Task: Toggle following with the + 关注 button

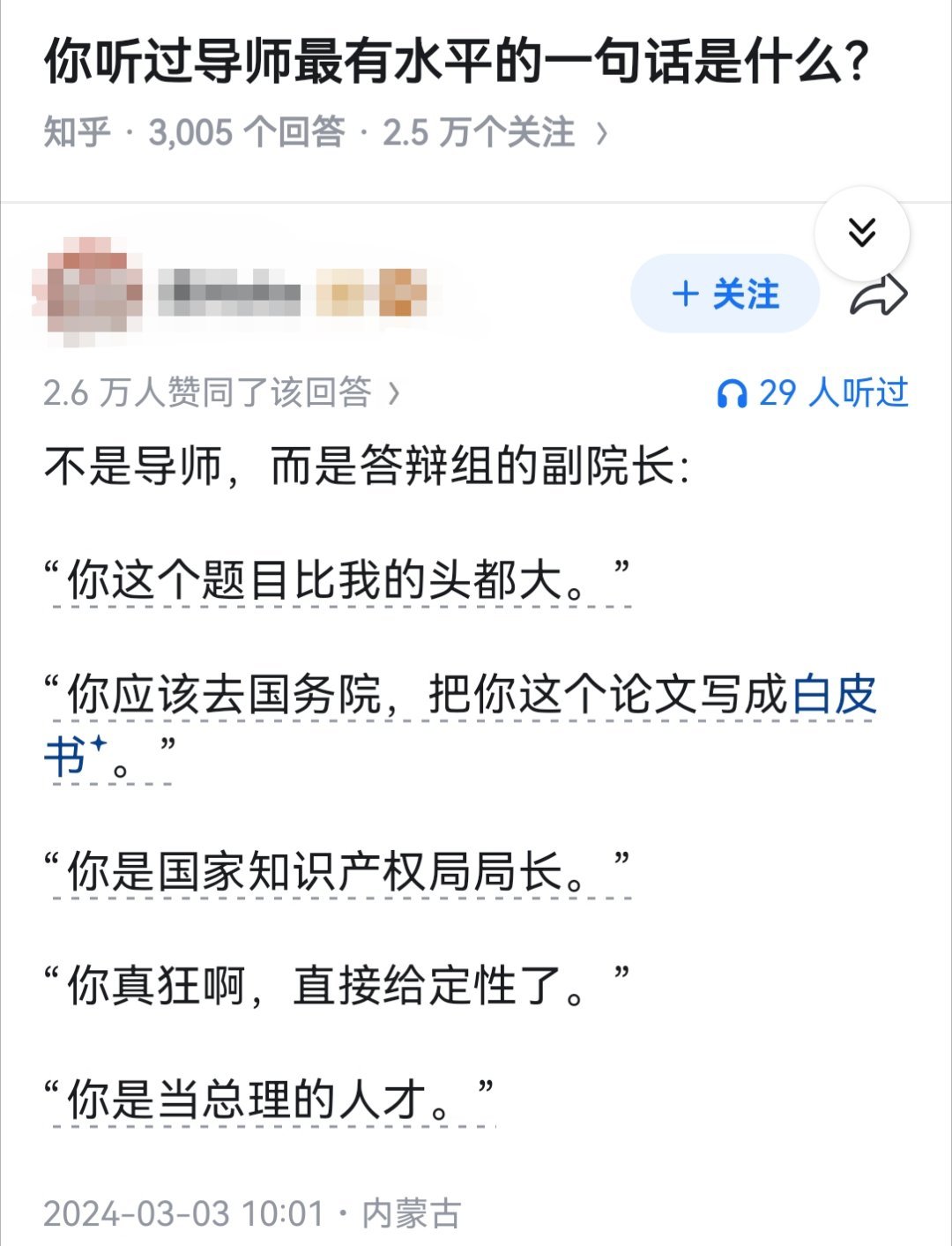Action: 724,295
